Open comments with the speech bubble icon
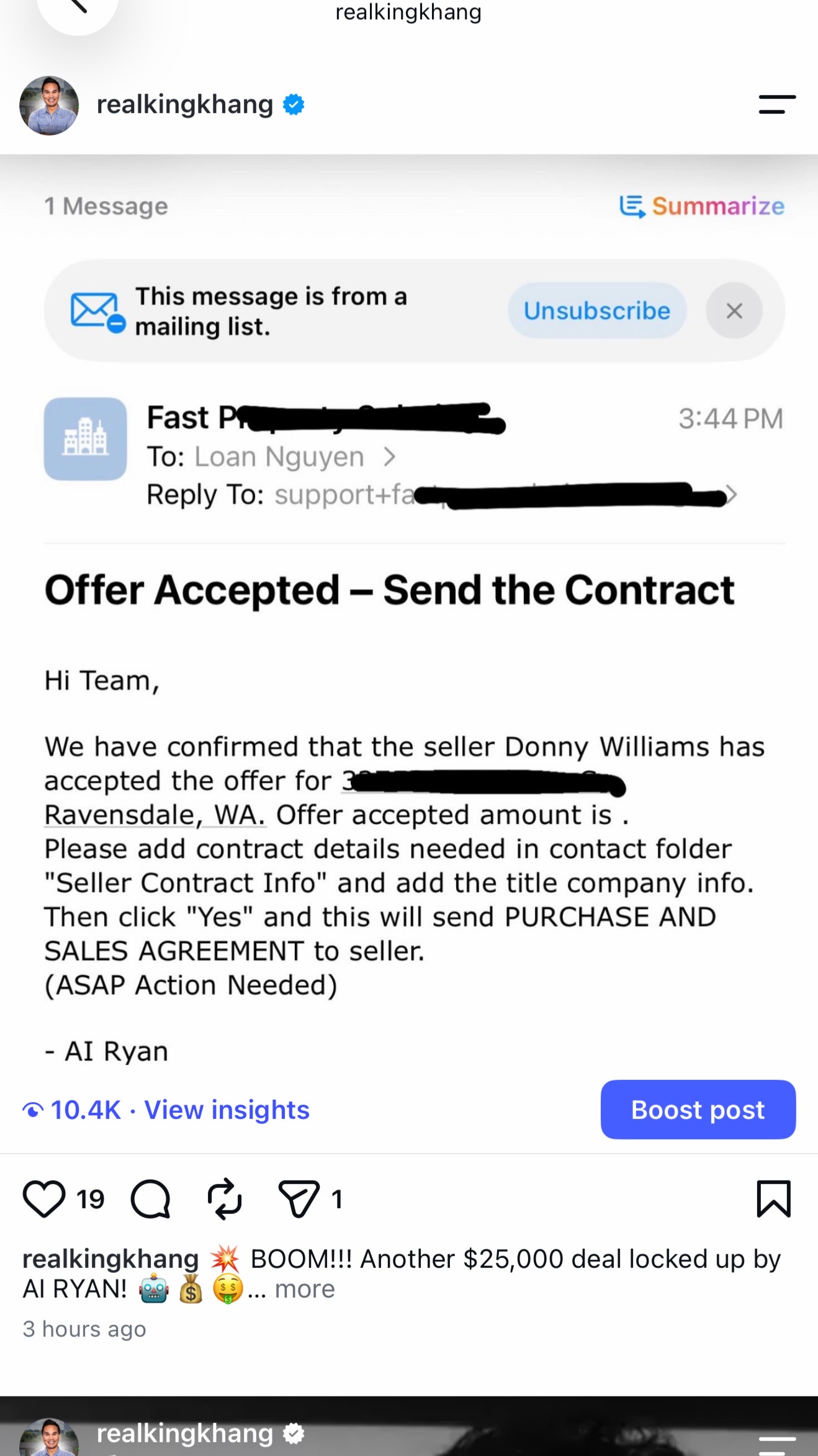This screenshot has width=818, height=1456. [151, 1198]
